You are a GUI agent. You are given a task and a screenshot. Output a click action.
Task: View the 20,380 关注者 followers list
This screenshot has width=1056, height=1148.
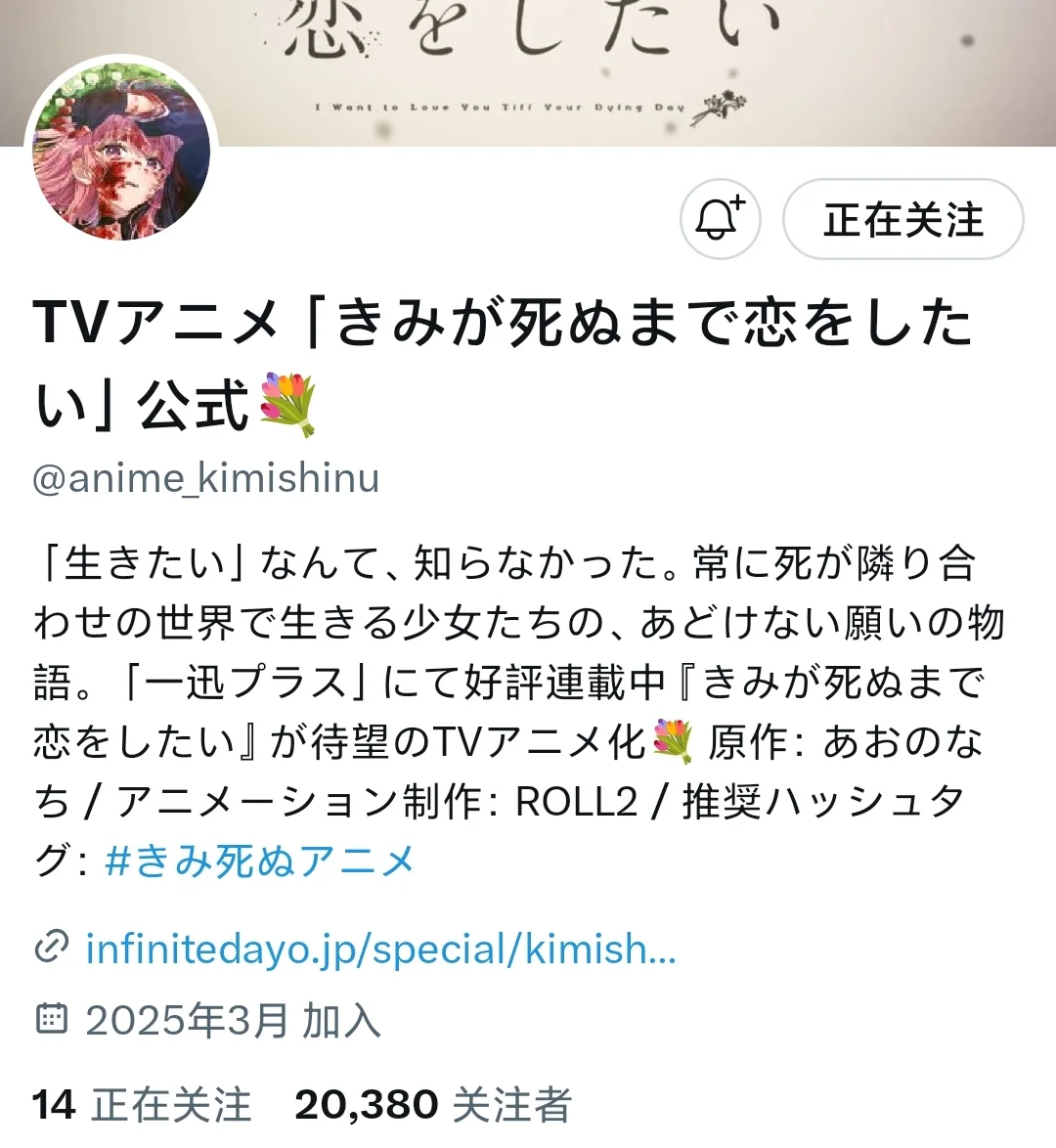[x=432, y=1105]
